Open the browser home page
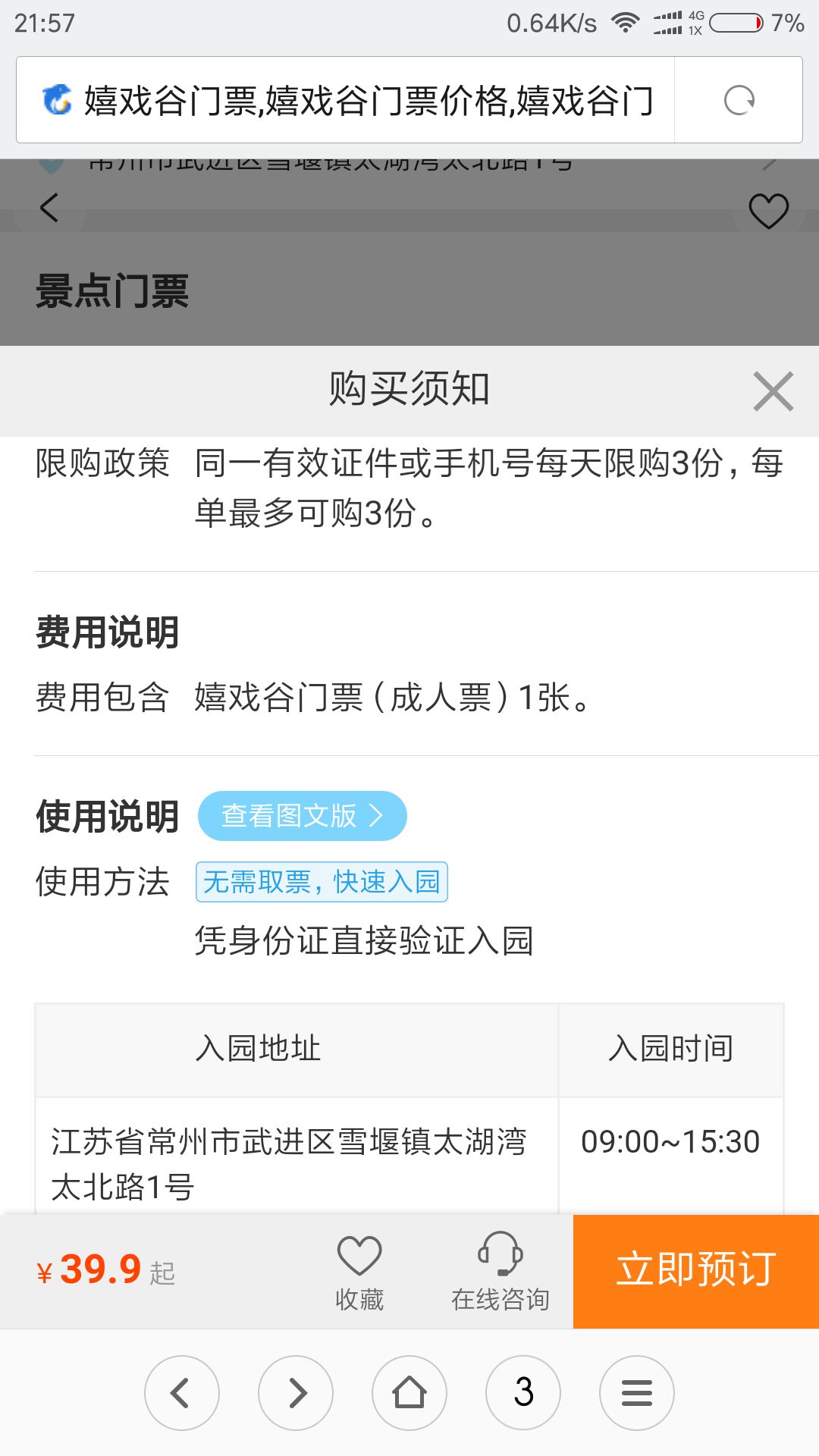 click(x=409, y=1392)
